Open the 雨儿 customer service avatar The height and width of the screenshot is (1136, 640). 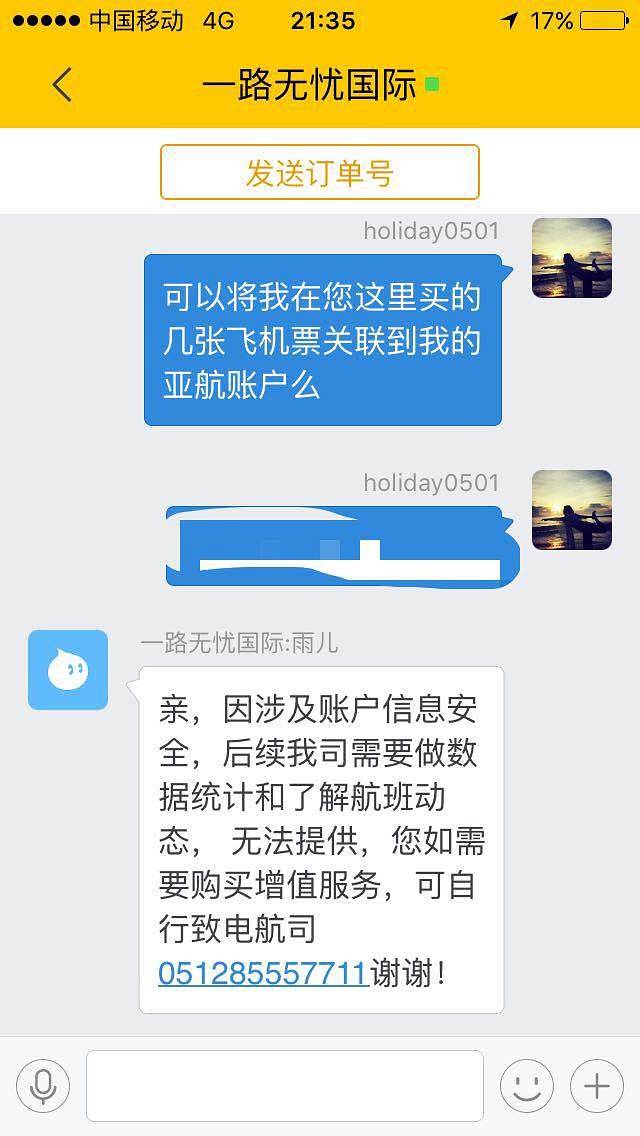coord(68,670)
